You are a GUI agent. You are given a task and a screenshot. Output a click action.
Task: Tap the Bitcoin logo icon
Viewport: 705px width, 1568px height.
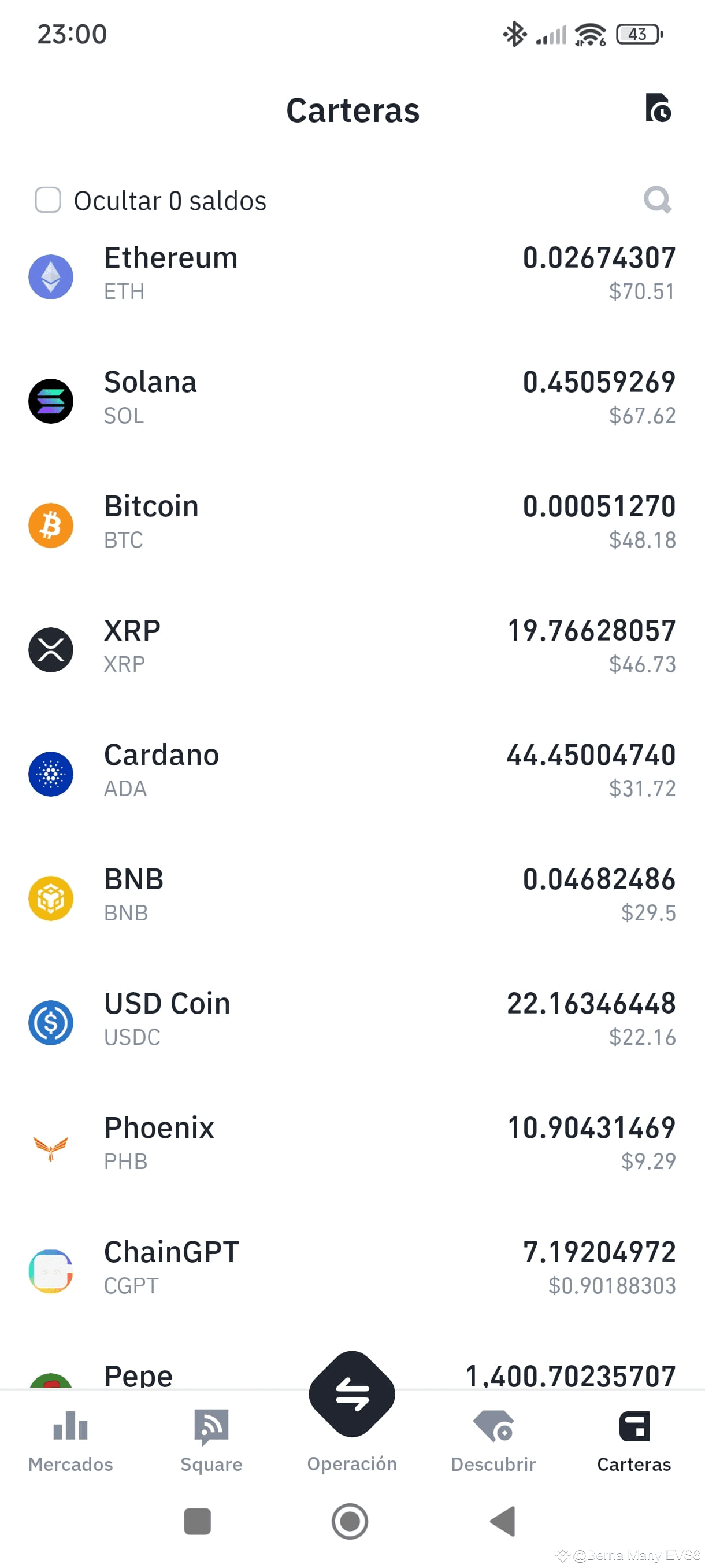50,525
